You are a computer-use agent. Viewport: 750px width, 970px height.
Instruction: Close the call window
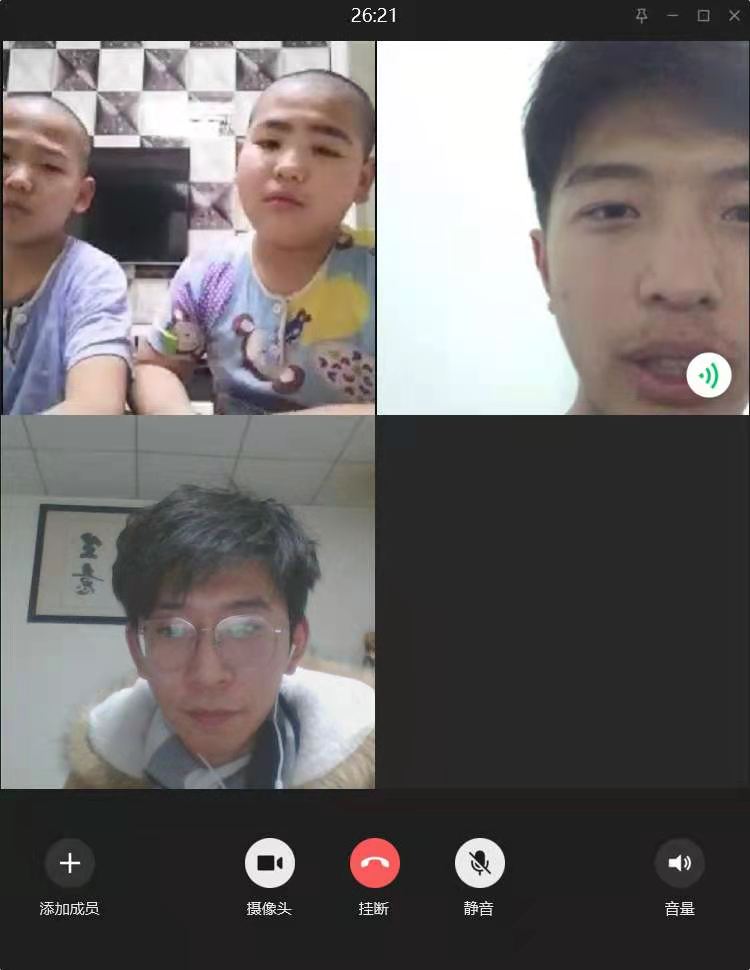coord(734,16)
